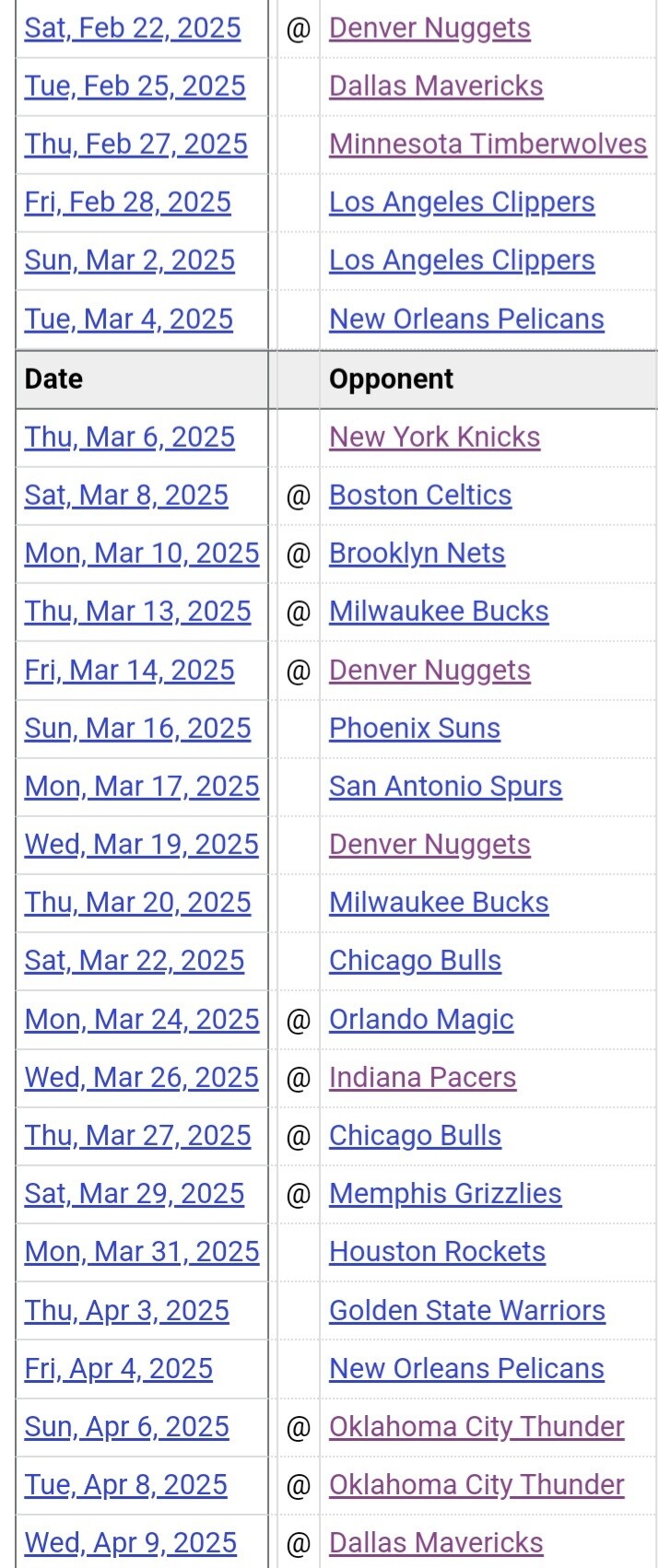658x1568 pixels.
Task: Open the Wed, Mar 19, 2025 game
Action: pos(142,844)
